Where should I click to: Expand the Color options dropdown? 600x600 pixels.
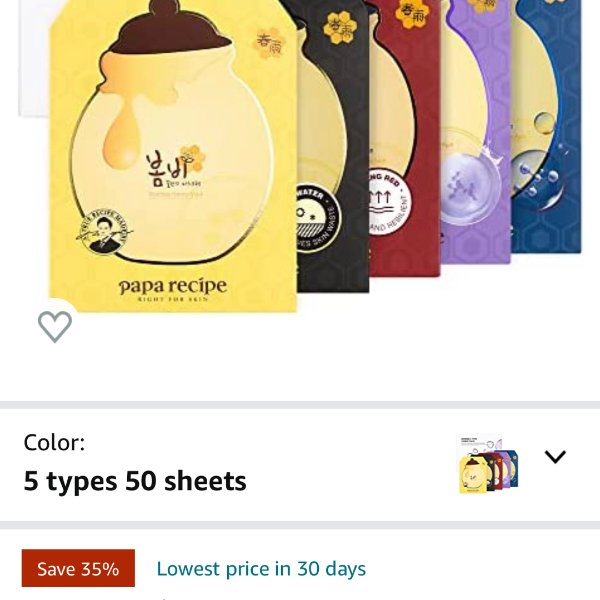click(555, 457)
